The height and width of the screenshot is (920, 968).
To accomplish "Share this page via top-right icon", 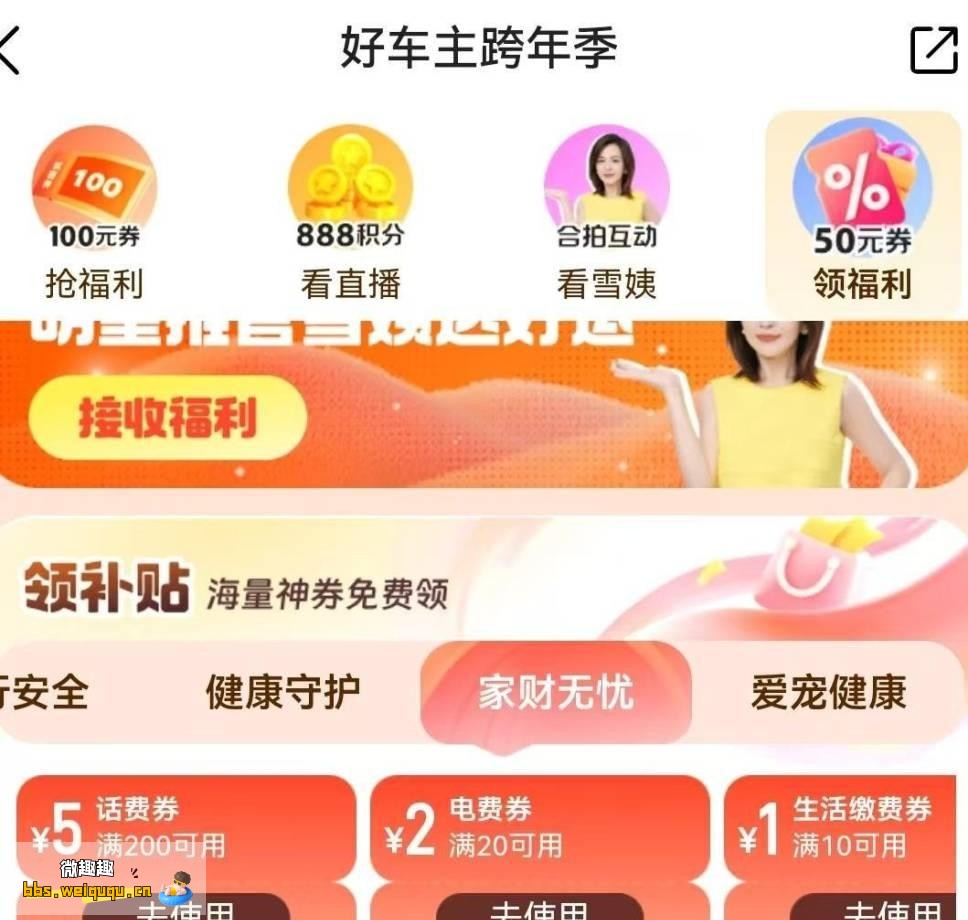I will click(x=933, y=49).
